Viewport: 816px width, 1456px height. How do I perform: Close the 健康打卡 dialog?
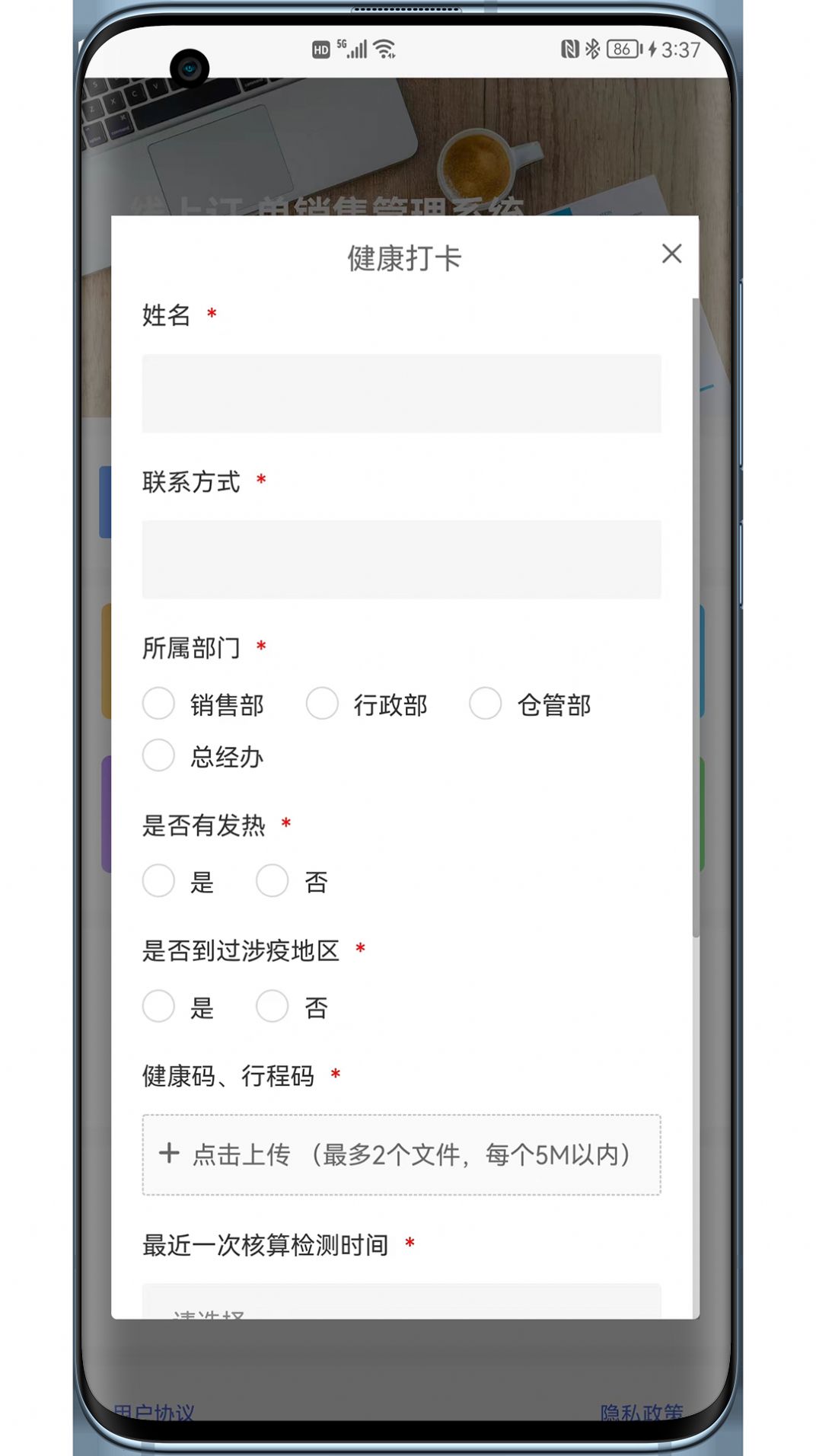coord(671,254)
